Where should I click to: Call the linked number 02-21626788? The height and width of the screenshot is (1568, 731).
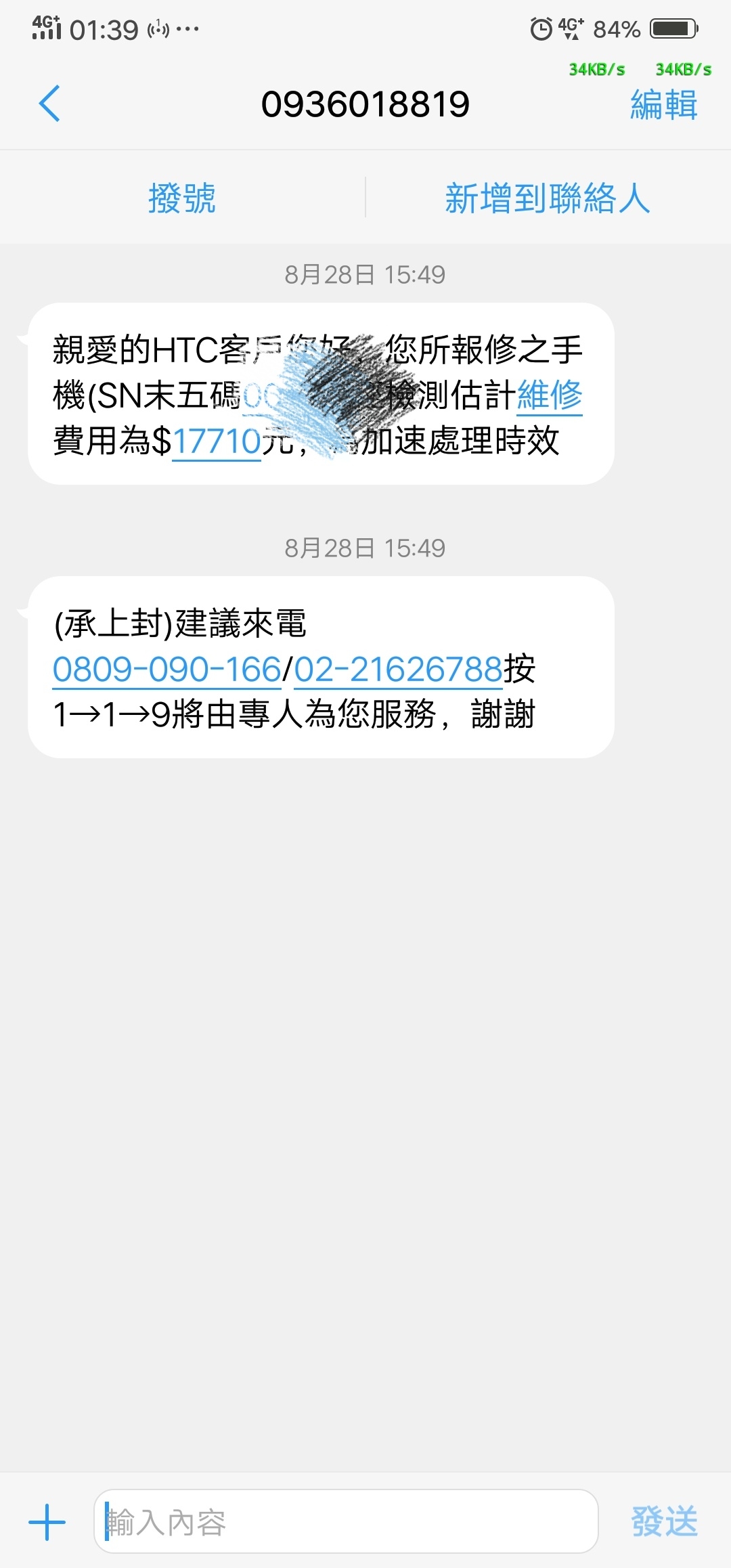pos(398,670)
